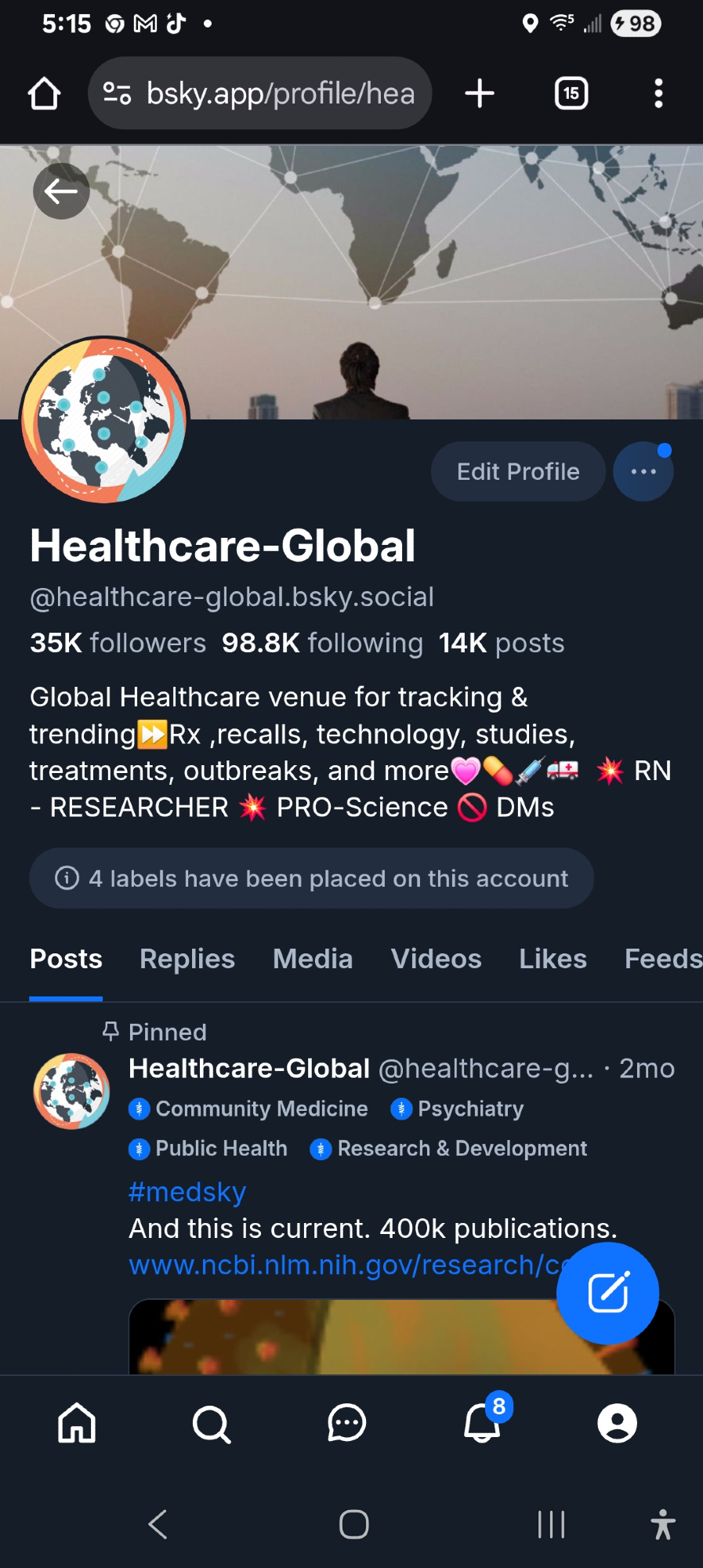The height and width of the screenshot is (1568, 703).
Task: Go back using the profile back arrow
Action: click(x=61, y=191)
